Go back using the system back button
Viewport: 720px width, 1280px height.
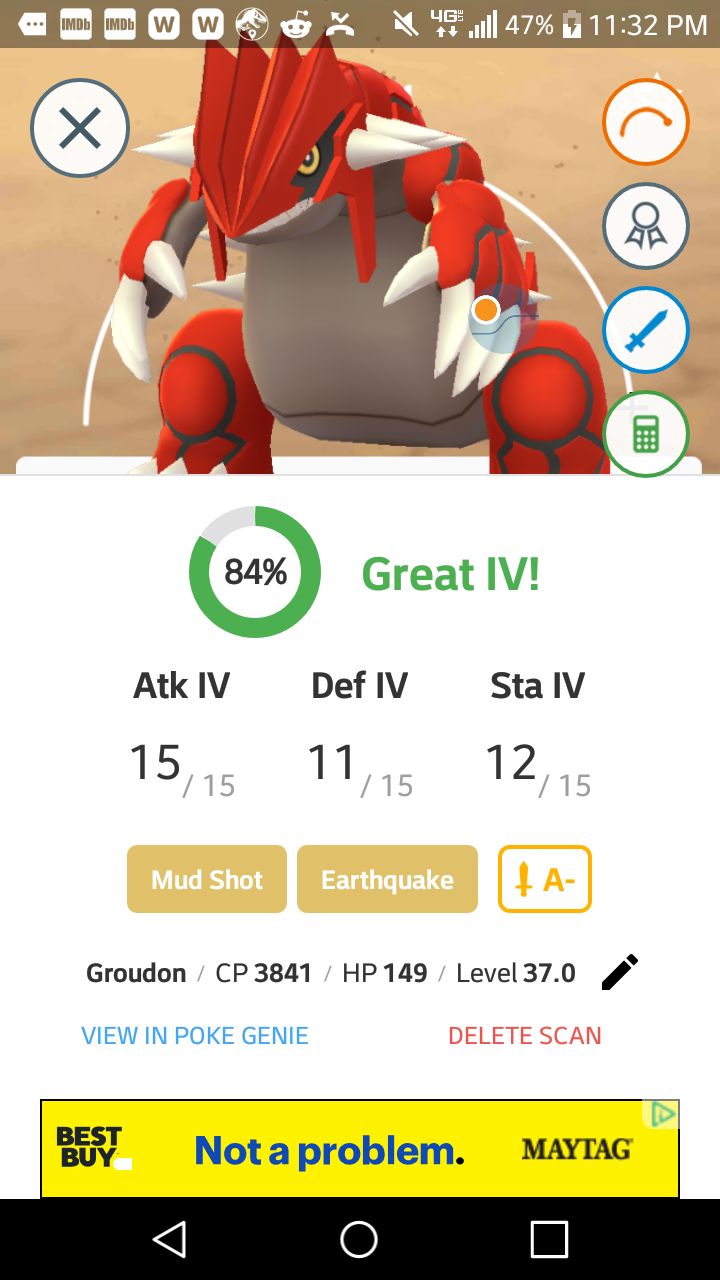(x=169, y=1239)
